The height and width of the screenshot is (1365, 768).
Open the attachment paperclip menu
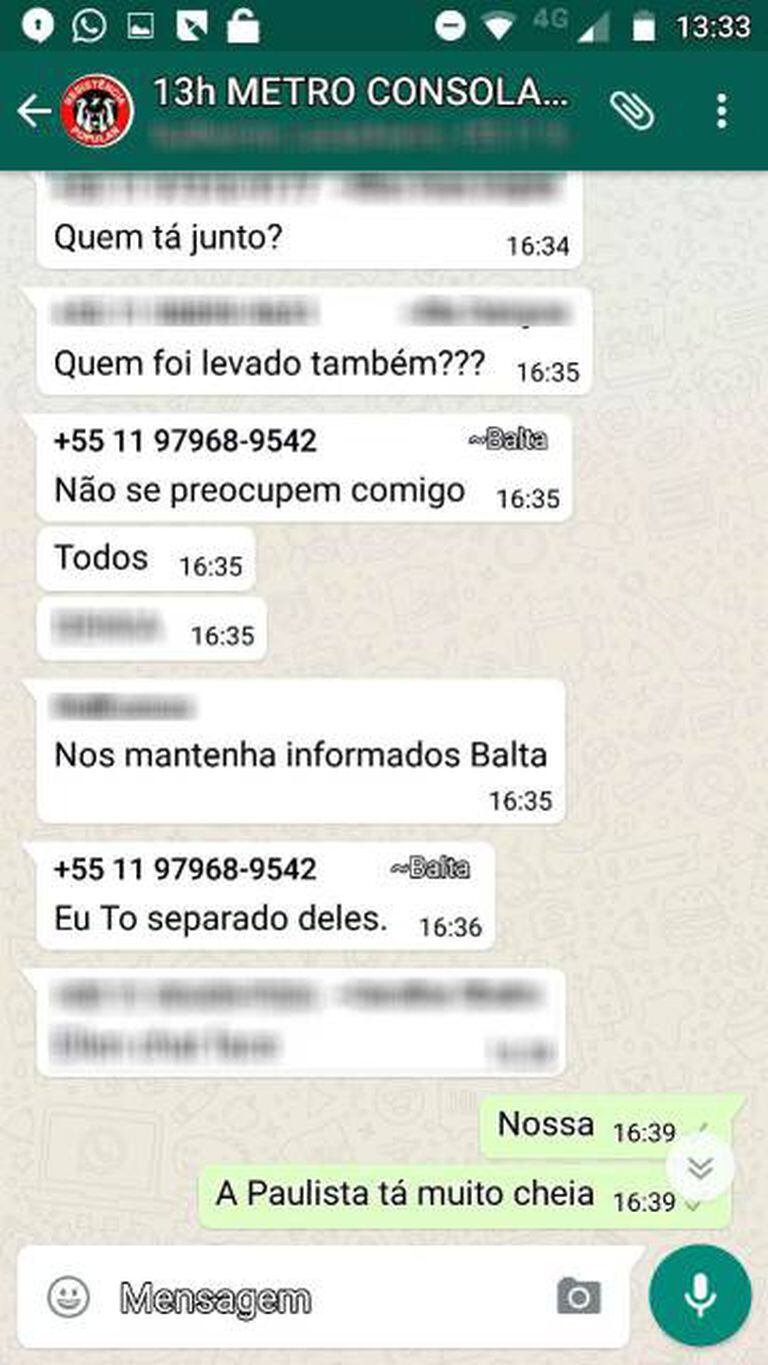(632, 111)
